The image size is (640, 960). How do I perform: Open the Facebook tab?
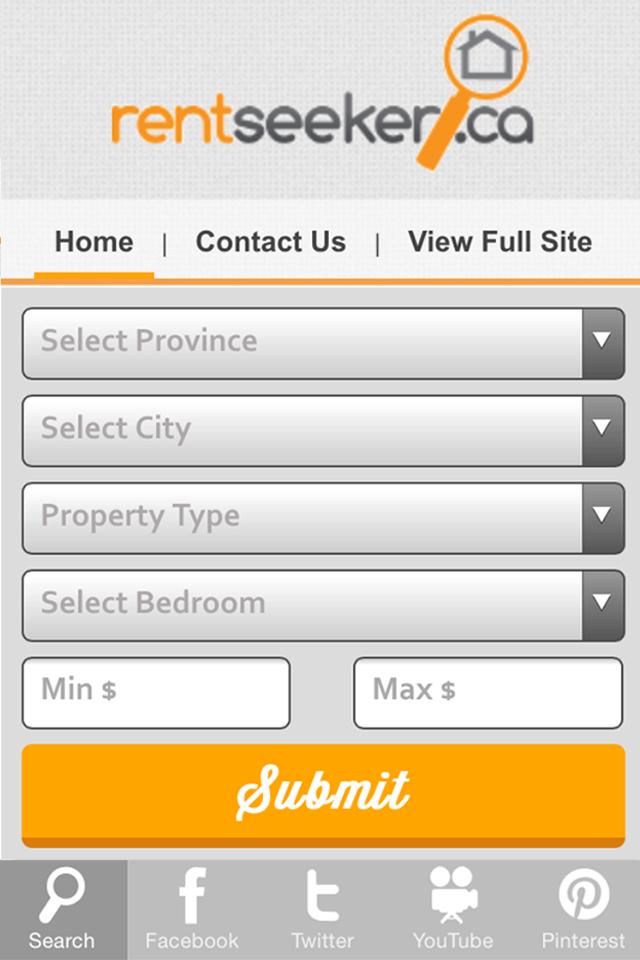click(x=192, y=910)
